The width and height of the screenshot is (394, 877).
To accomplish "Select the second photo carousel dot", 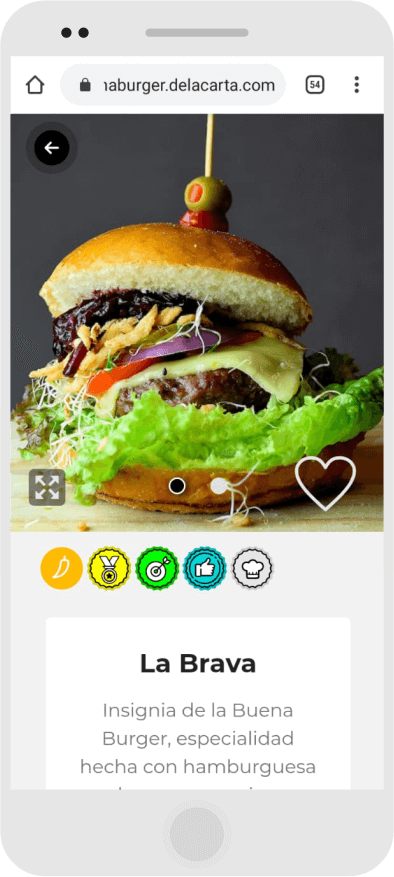I will [219, 485].
